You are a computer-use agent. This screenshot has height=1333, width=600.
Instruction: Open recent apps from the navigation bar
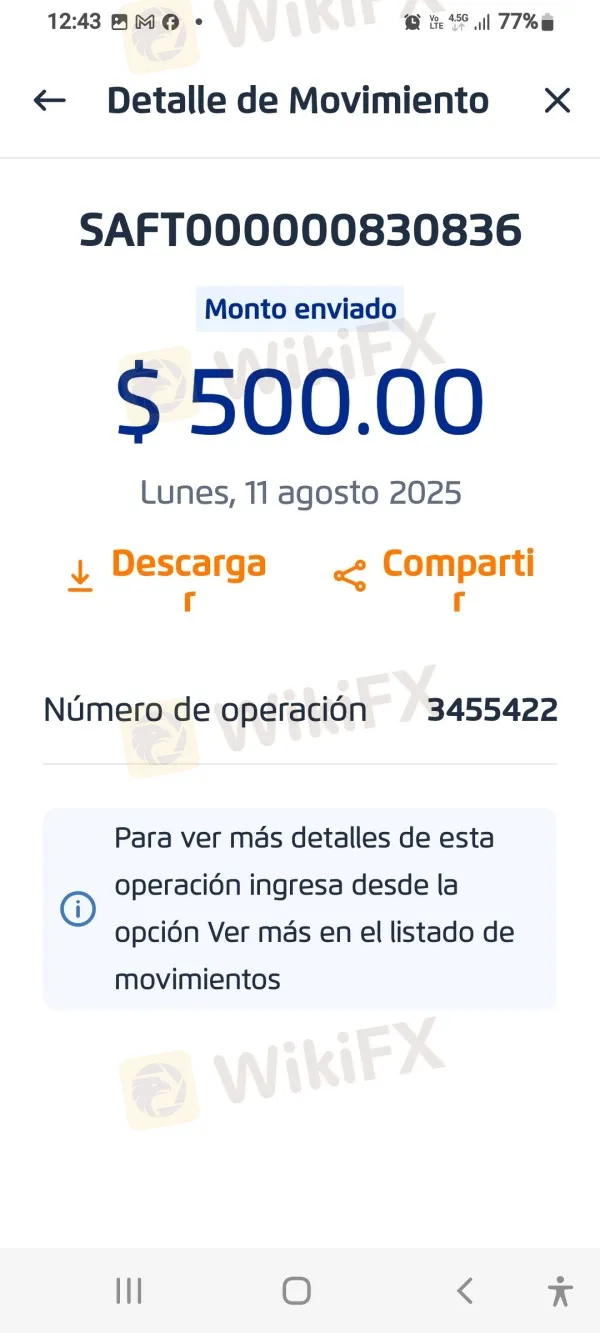[129, 1291]
